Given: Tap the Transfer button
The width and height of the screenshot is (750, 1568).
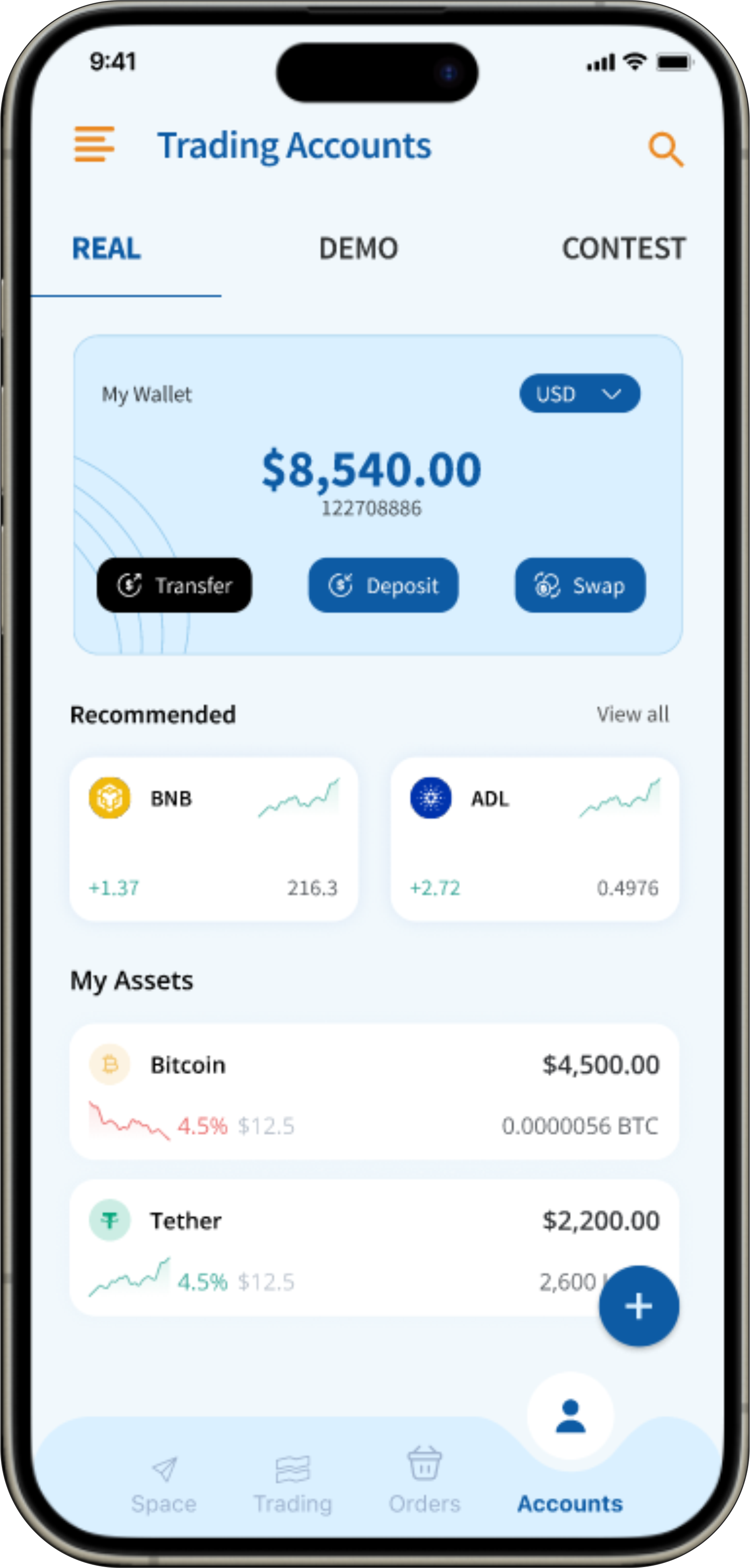Looking at the screenshot, I should pos(174,585).
